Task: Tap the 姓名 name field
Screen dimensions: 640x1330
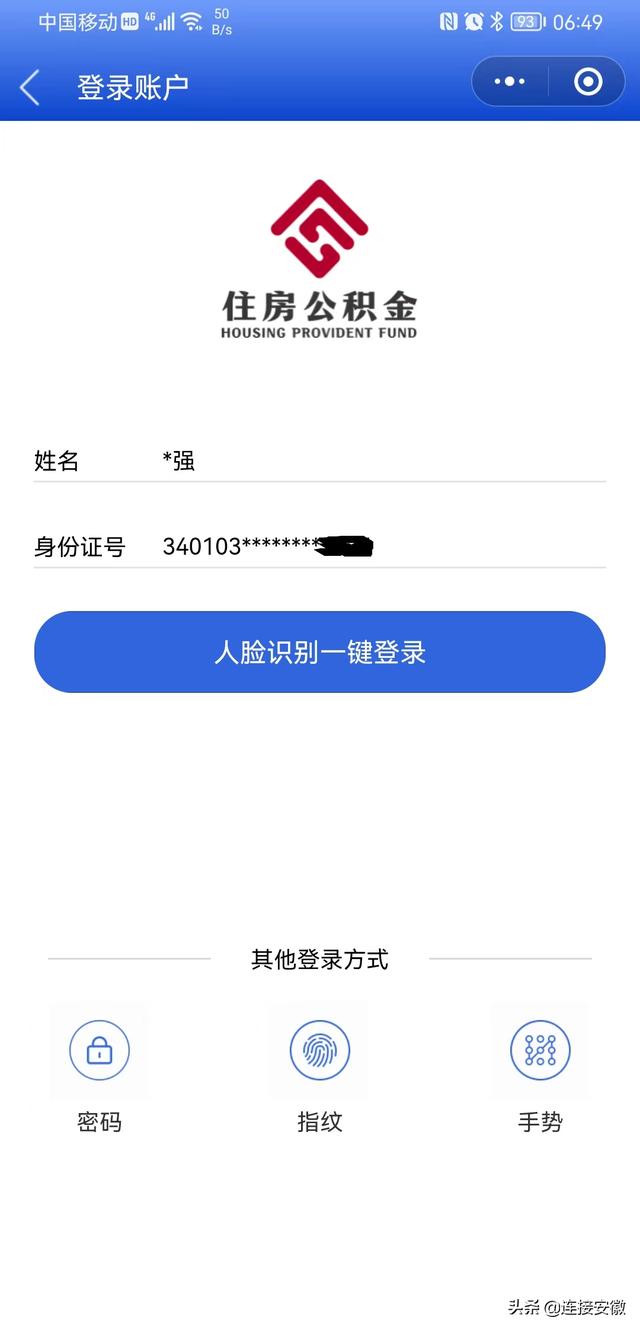Action: tap(320, 461)
